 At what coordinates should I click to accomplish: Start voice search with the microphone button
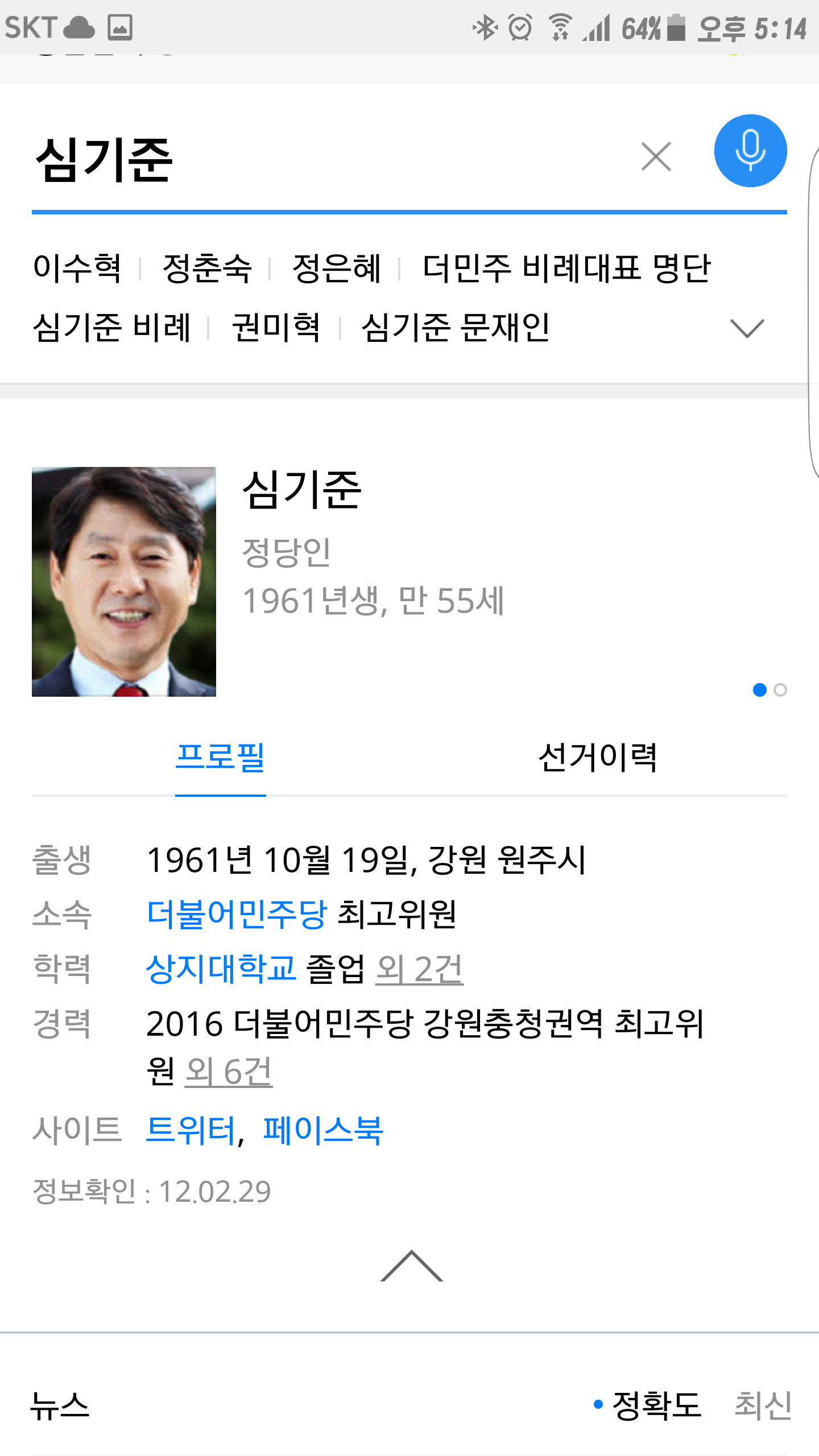click(750, 151)
